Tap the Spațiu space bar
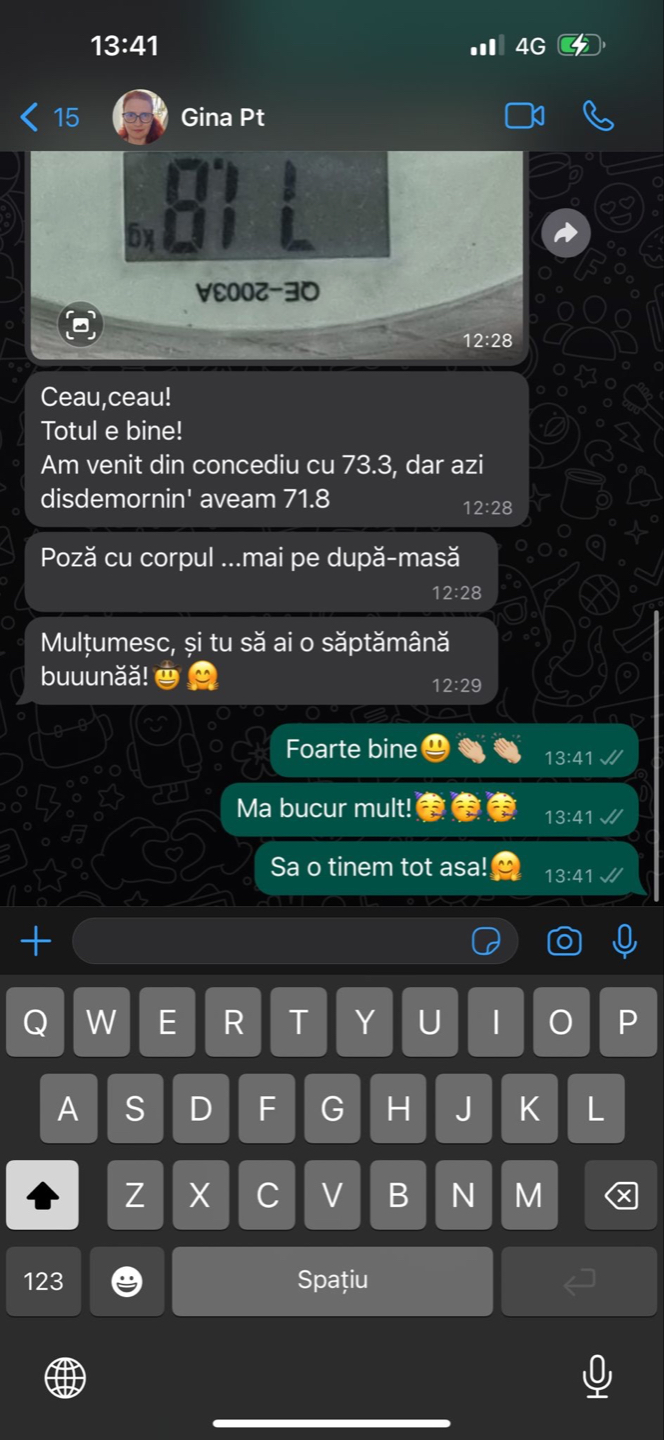The width and height of the screenshot is (664, 1440). pyautogui.click(x=332, y=1281)
